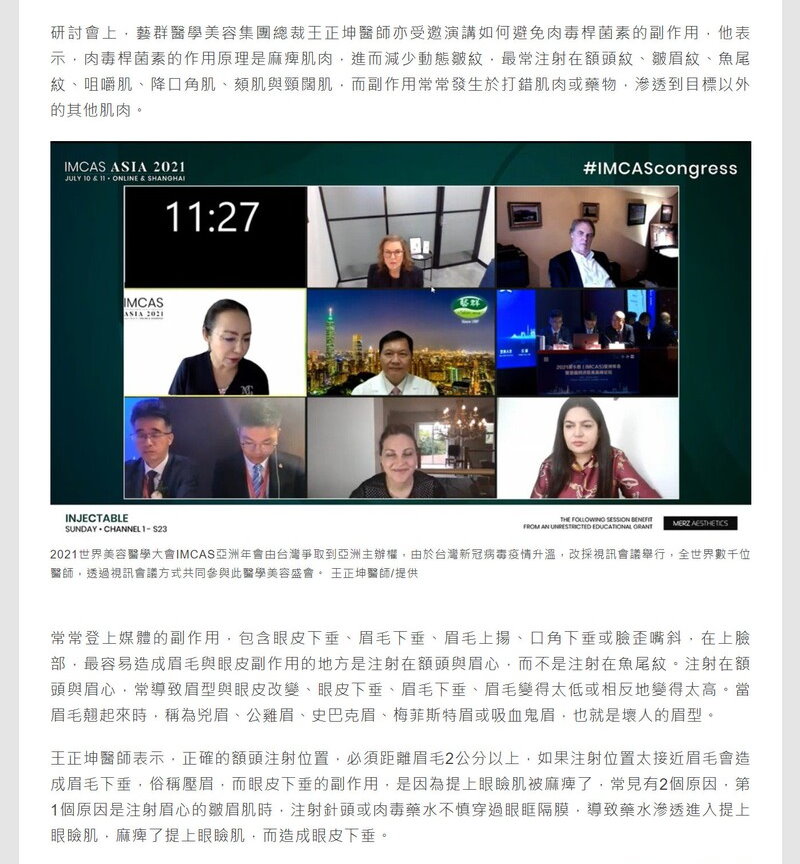Open the IMCAS Asia 2021 conference photo
The image size is (800, 864).
400,340
